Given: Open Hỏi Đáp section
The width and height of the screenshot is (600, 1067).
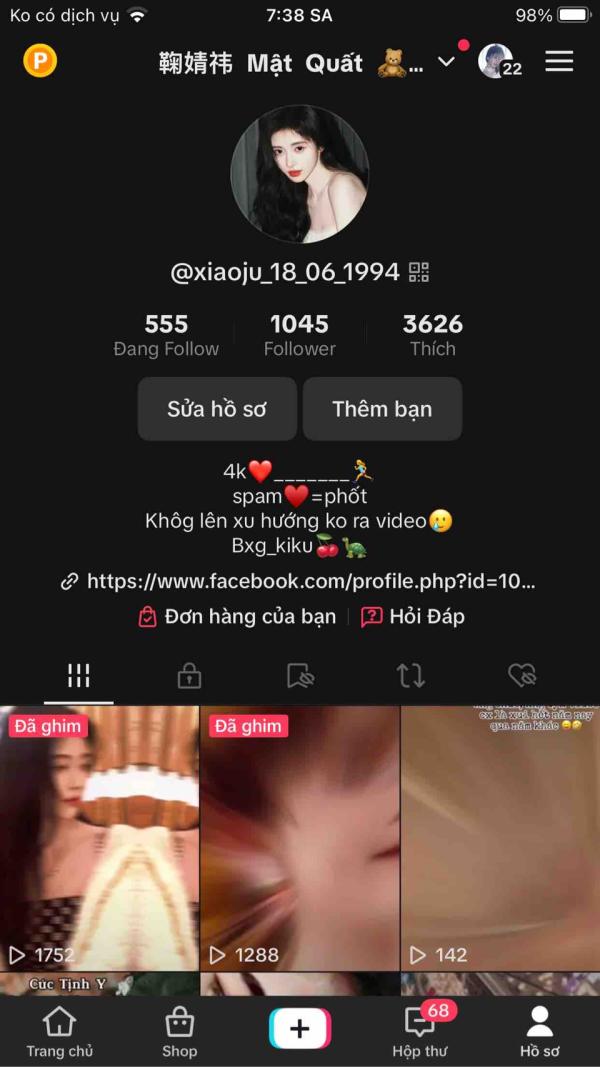Looking at the screenshot, I should [x=414, y=617].
